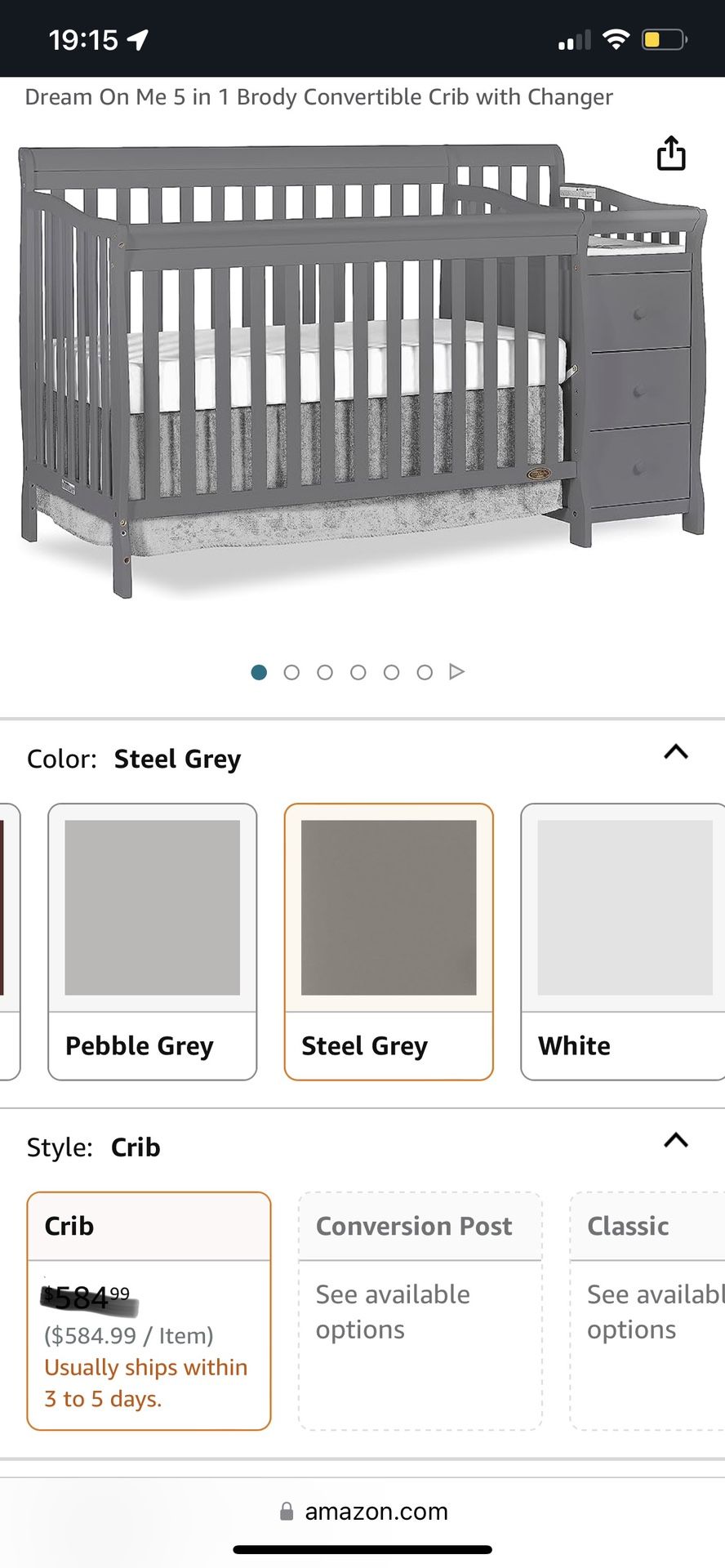
Task: Share this crib product listing
Action: click(671, 154)
